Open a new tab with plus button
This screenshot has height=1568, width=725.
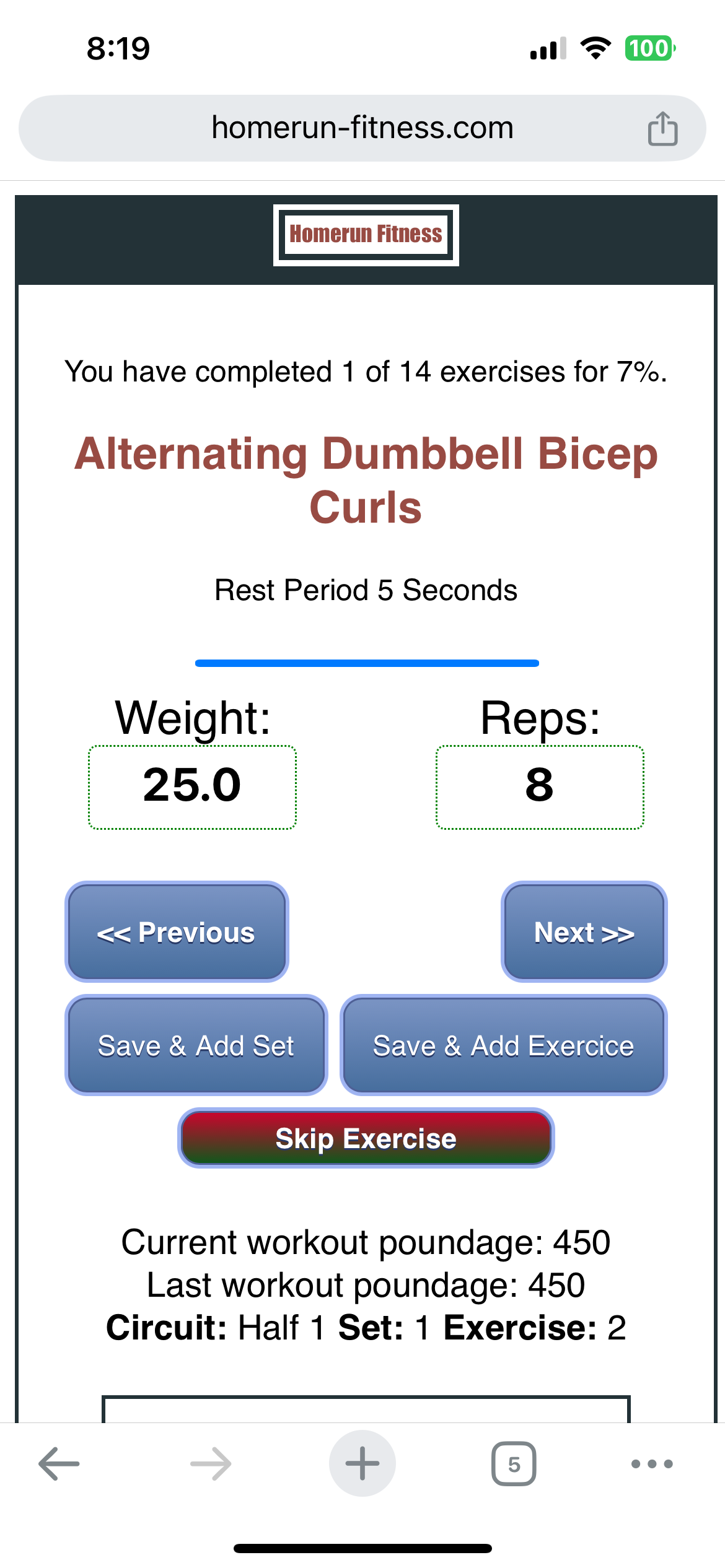[362, 1464]
